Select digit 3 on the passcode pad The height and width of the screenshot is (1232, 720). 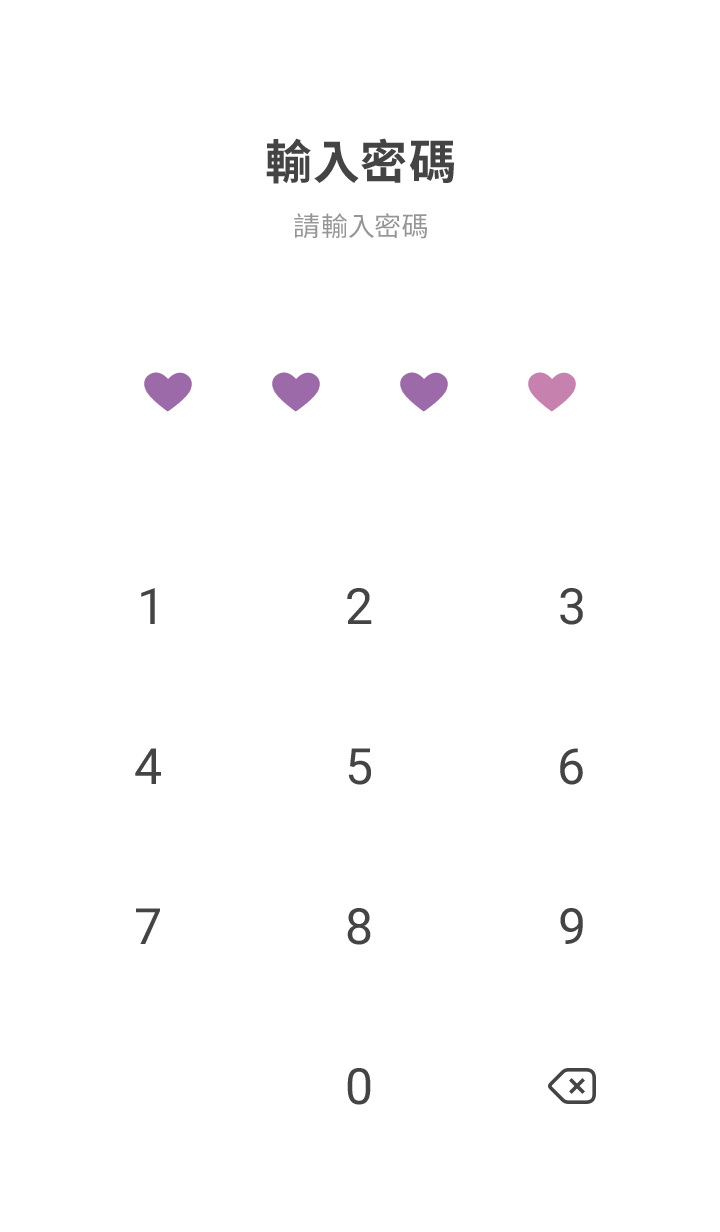coord(571,607)
